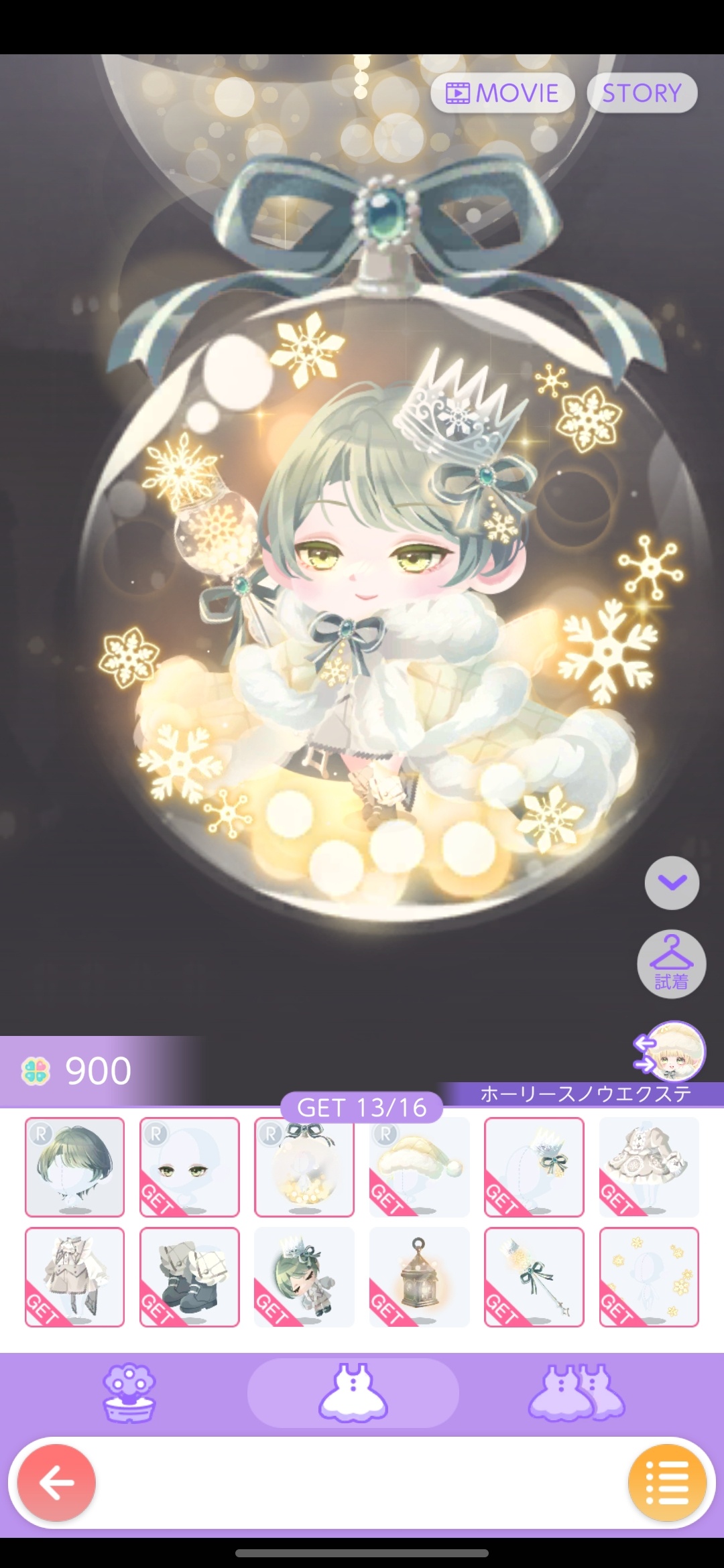Go back with the red arrow button
Screen dimensions: 724x1568
[x=56, y=1483]
